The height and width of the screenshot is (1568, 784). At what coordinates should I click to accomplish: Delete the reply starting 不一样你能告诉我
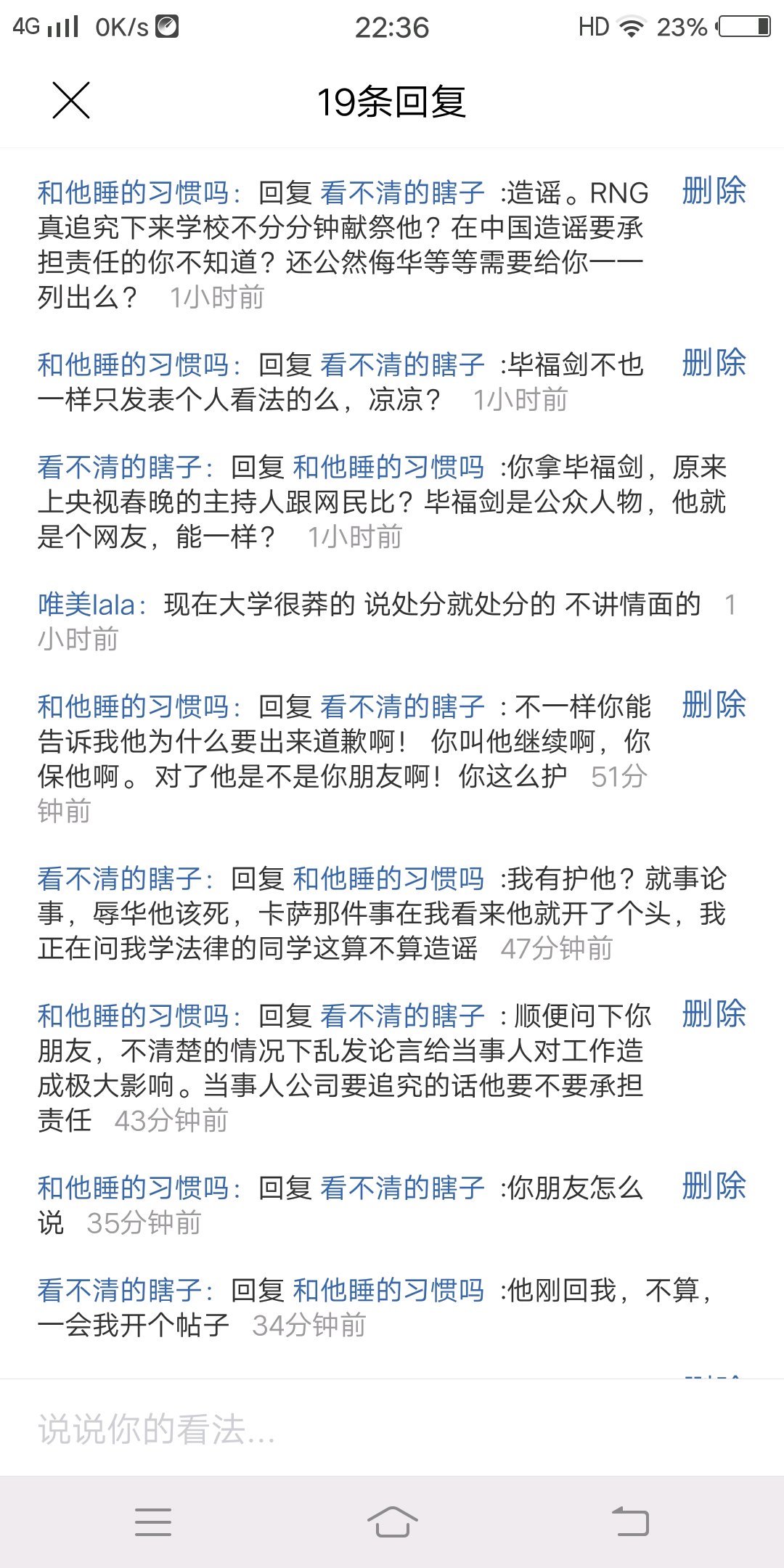(714, 705)
